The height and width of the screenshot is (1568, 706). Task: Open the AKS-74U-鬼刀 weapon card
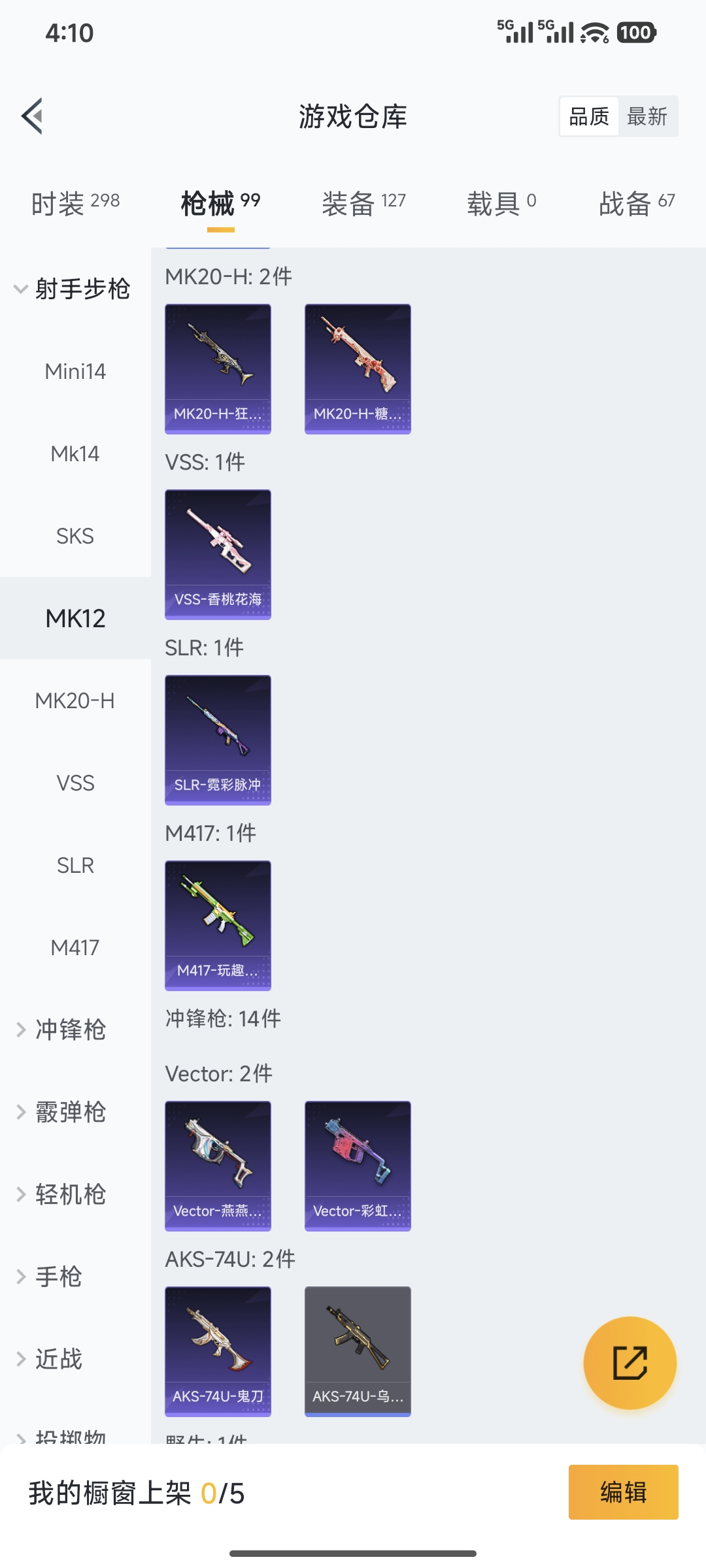pos(218,1352)
